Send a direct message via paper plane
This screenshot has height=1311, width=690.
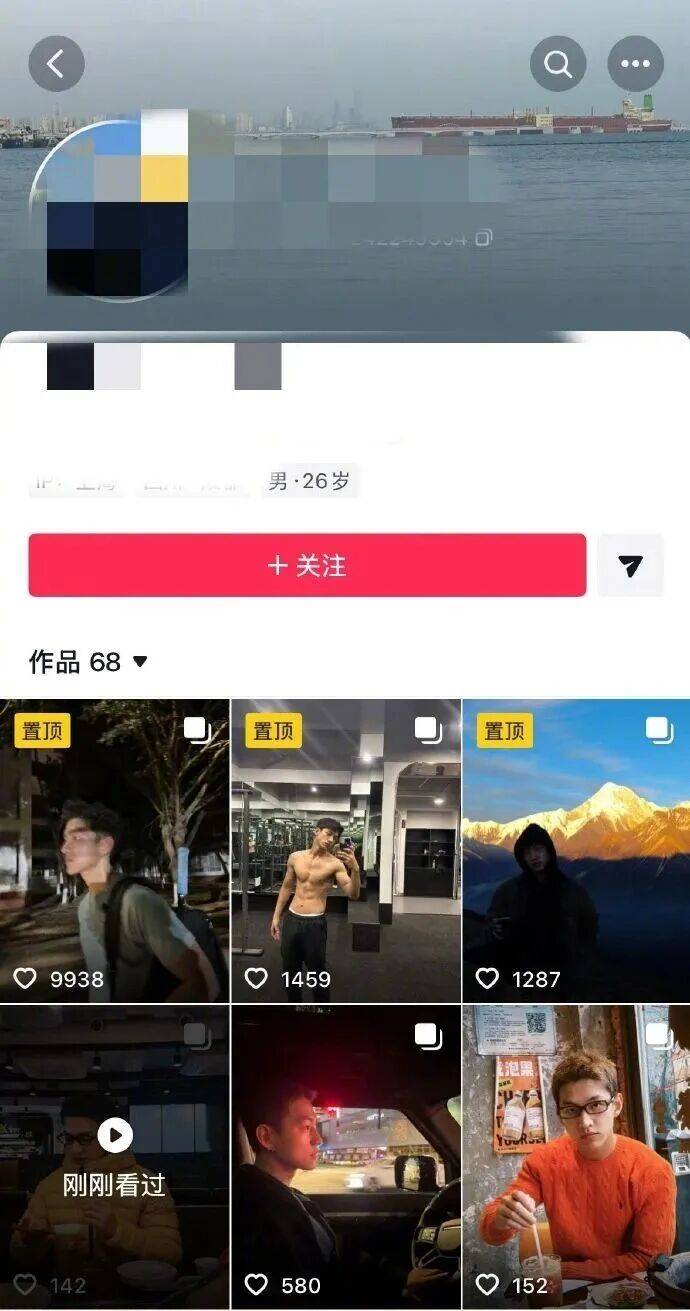[630, 566]
